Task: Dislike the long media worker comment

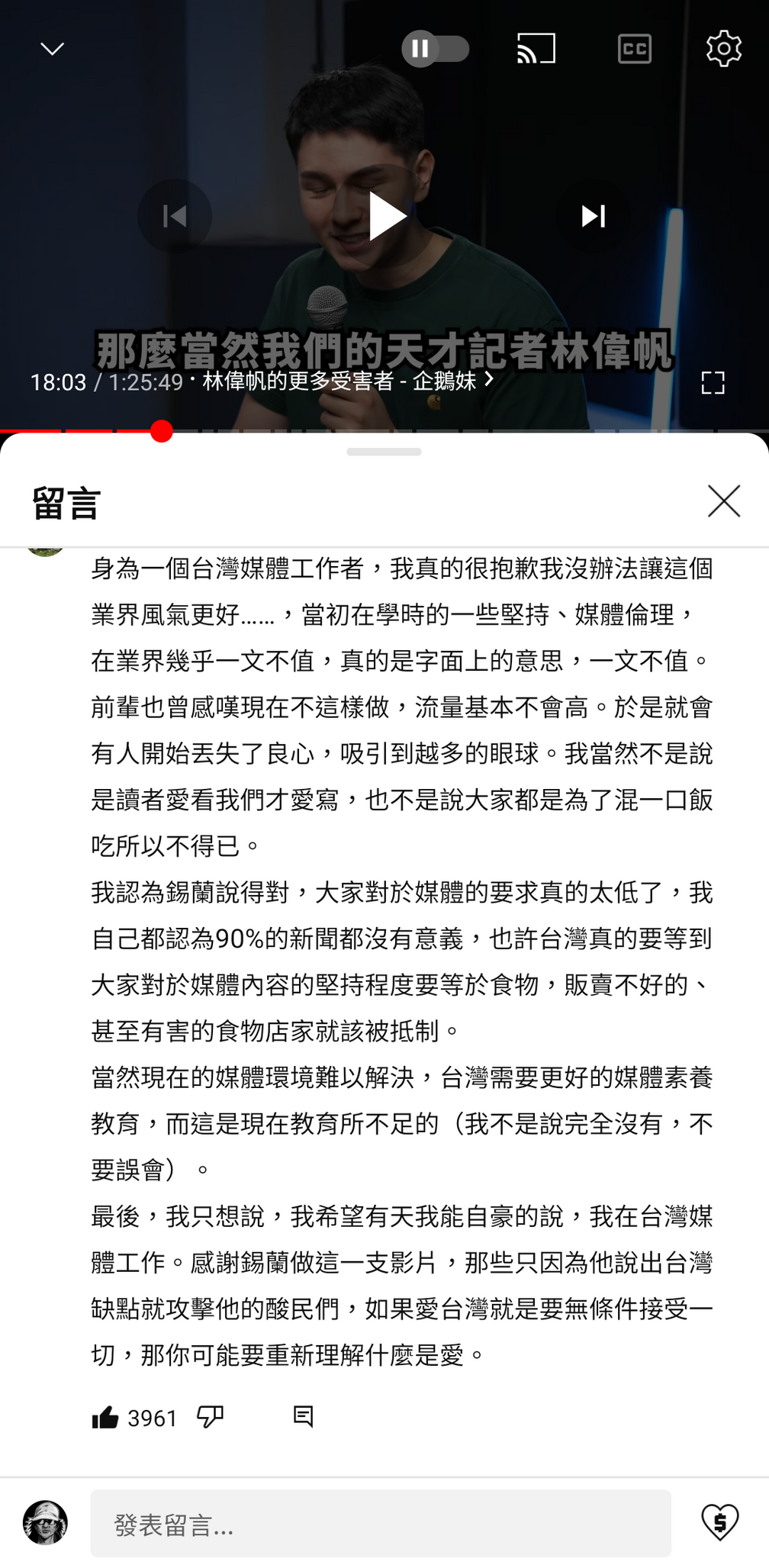Action: (210, 1417)
